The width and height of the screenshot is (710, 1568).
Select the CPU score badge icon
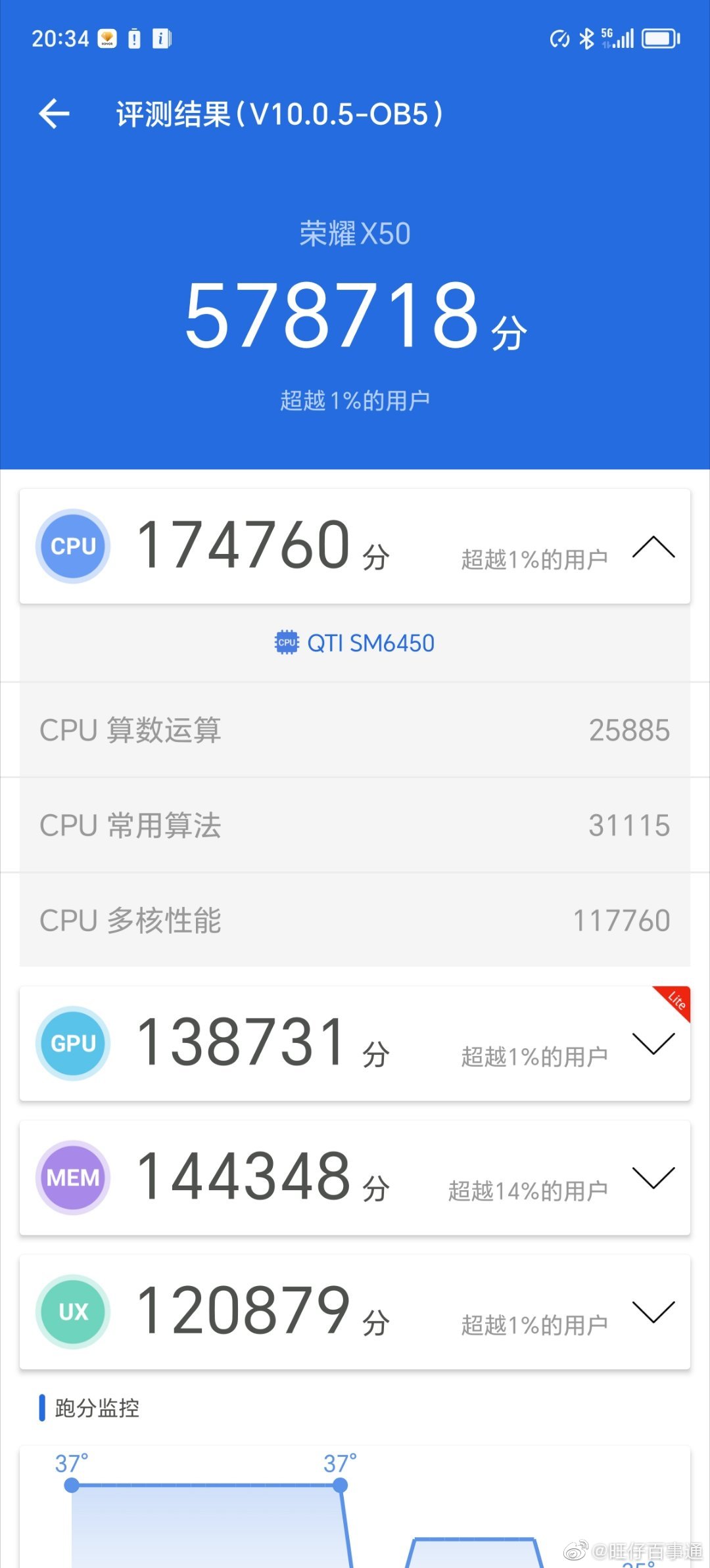pyautogui.click(x=72, y=545)
